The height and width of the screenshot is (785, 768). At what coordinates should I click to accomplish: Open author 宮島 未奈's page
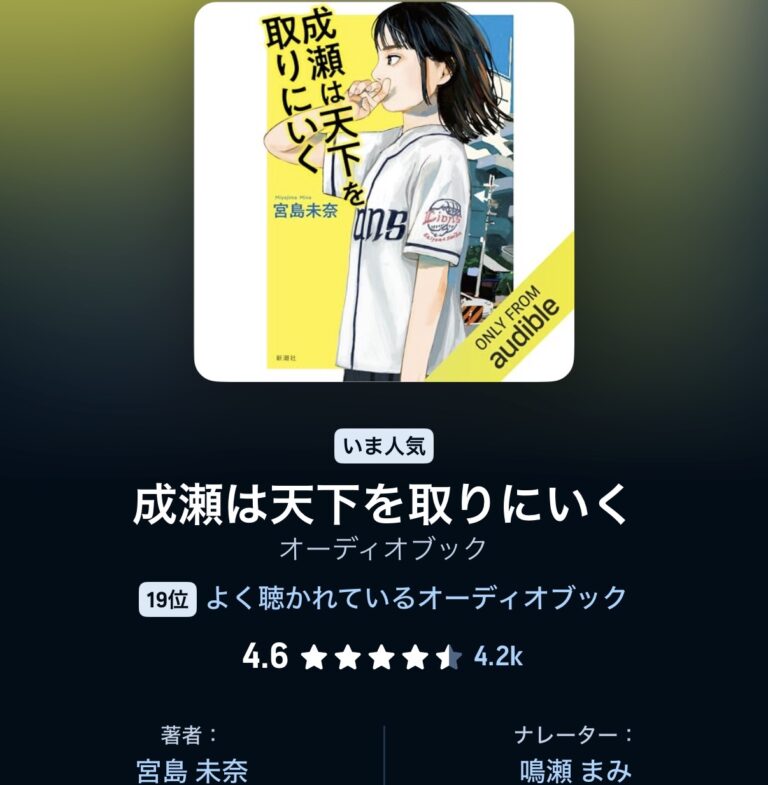[191, 770]
